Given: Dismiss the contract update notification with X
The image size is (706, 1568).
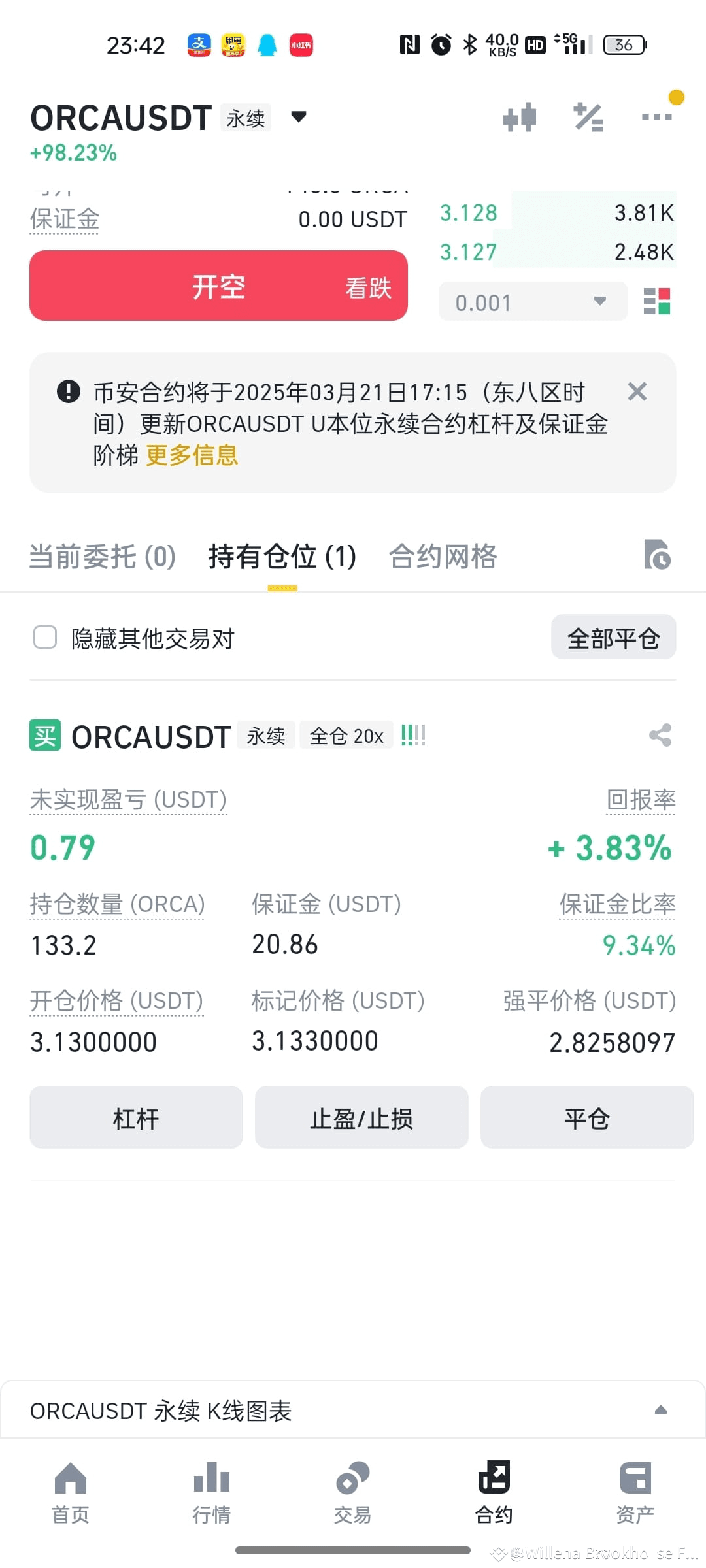Looking at the screenshot, I should click(637, 391).
